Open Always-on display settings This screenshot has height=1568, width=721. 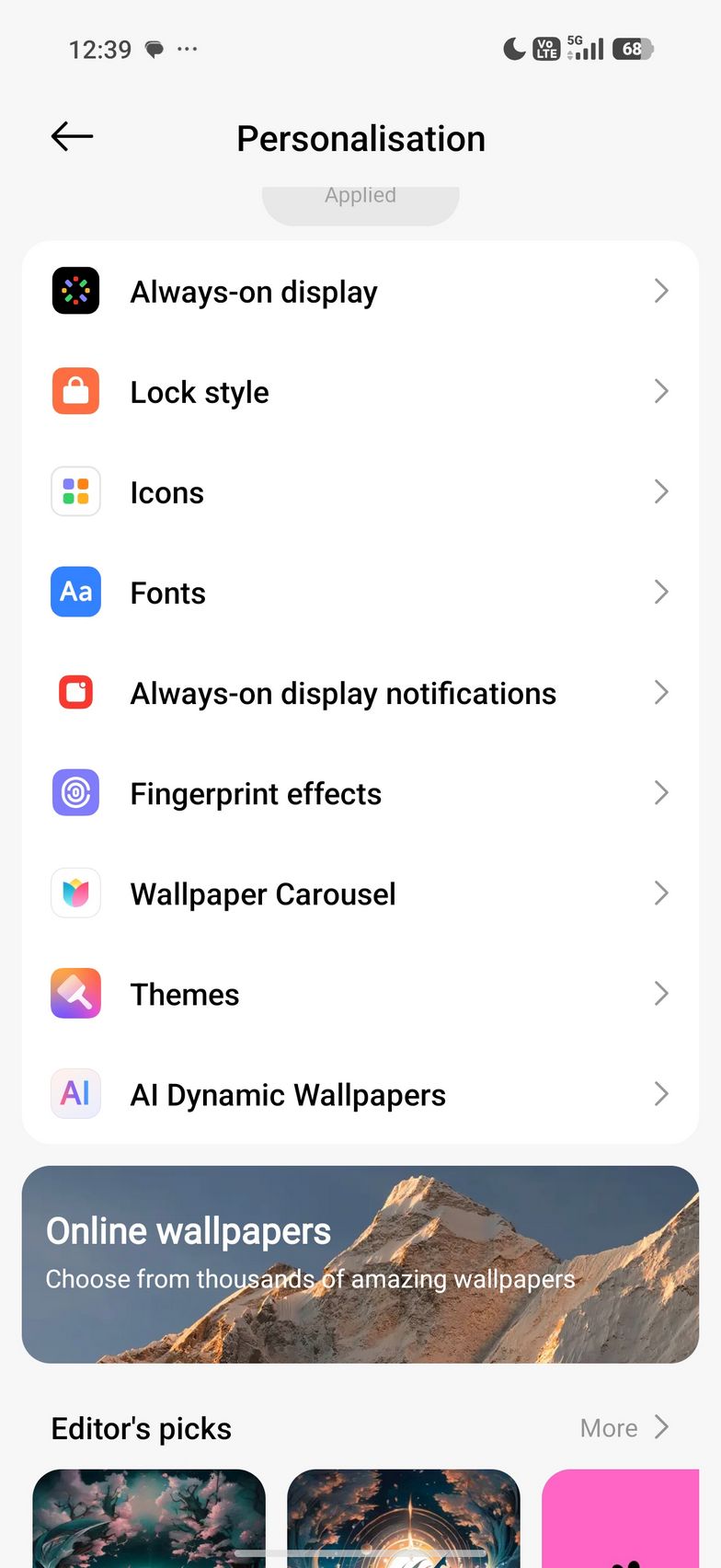pyautogui.click(x=360, y=292)
